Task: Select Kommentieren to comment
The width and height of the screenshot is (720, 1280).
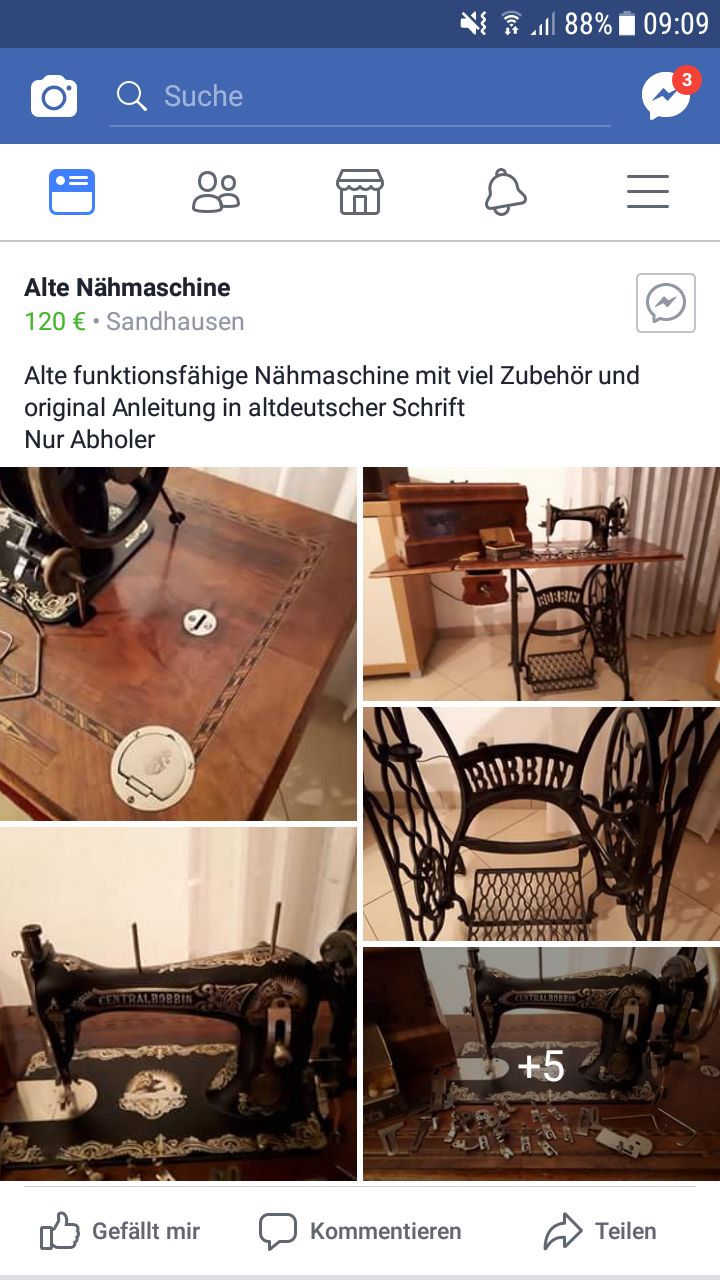Action: point(360,1232)
